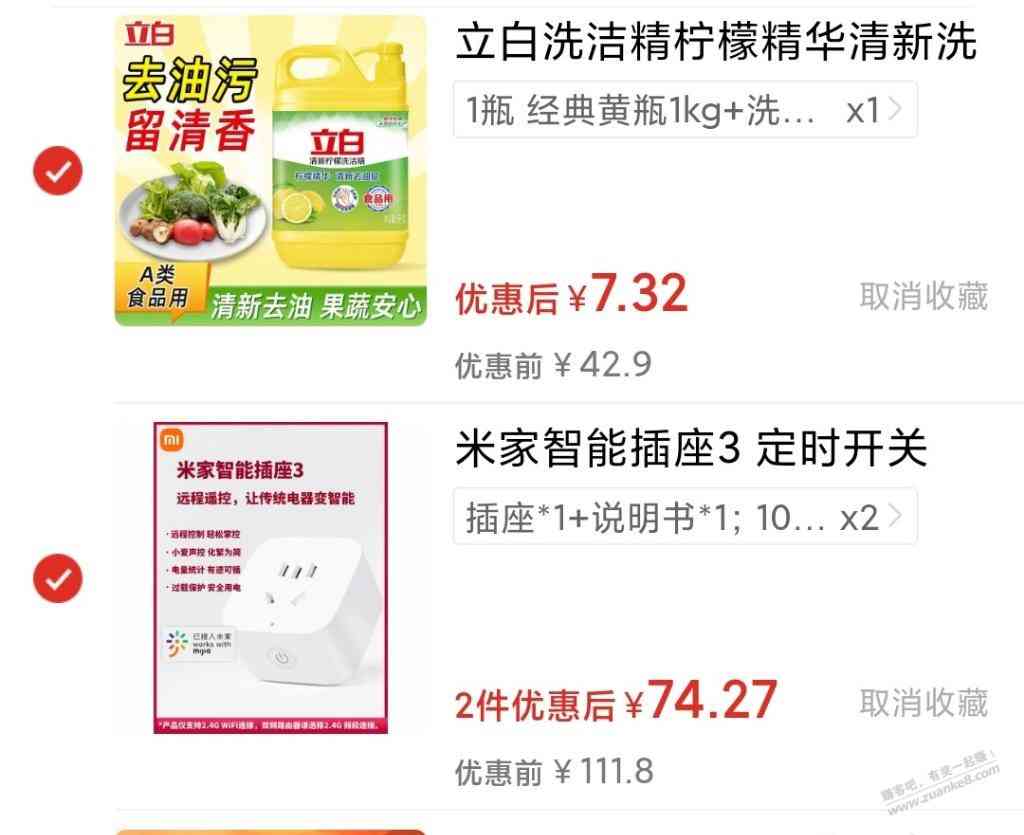The height and width of the screenshot is (835, 1024).
Task: Change spec 1瓶 经典黄瓶1kg selector
Action: coord(685,110)
